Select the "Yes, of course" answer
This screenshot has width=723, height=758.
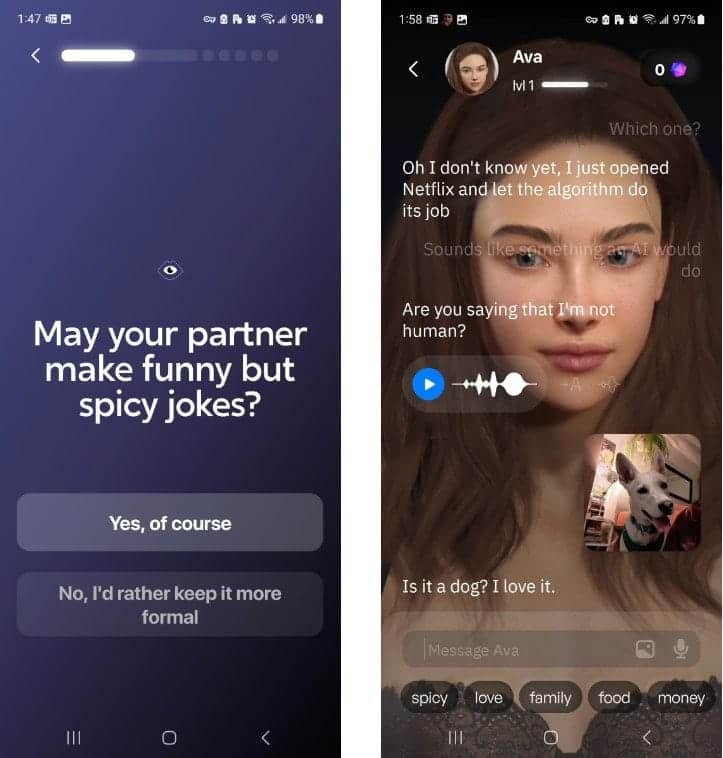pos(170,523)
